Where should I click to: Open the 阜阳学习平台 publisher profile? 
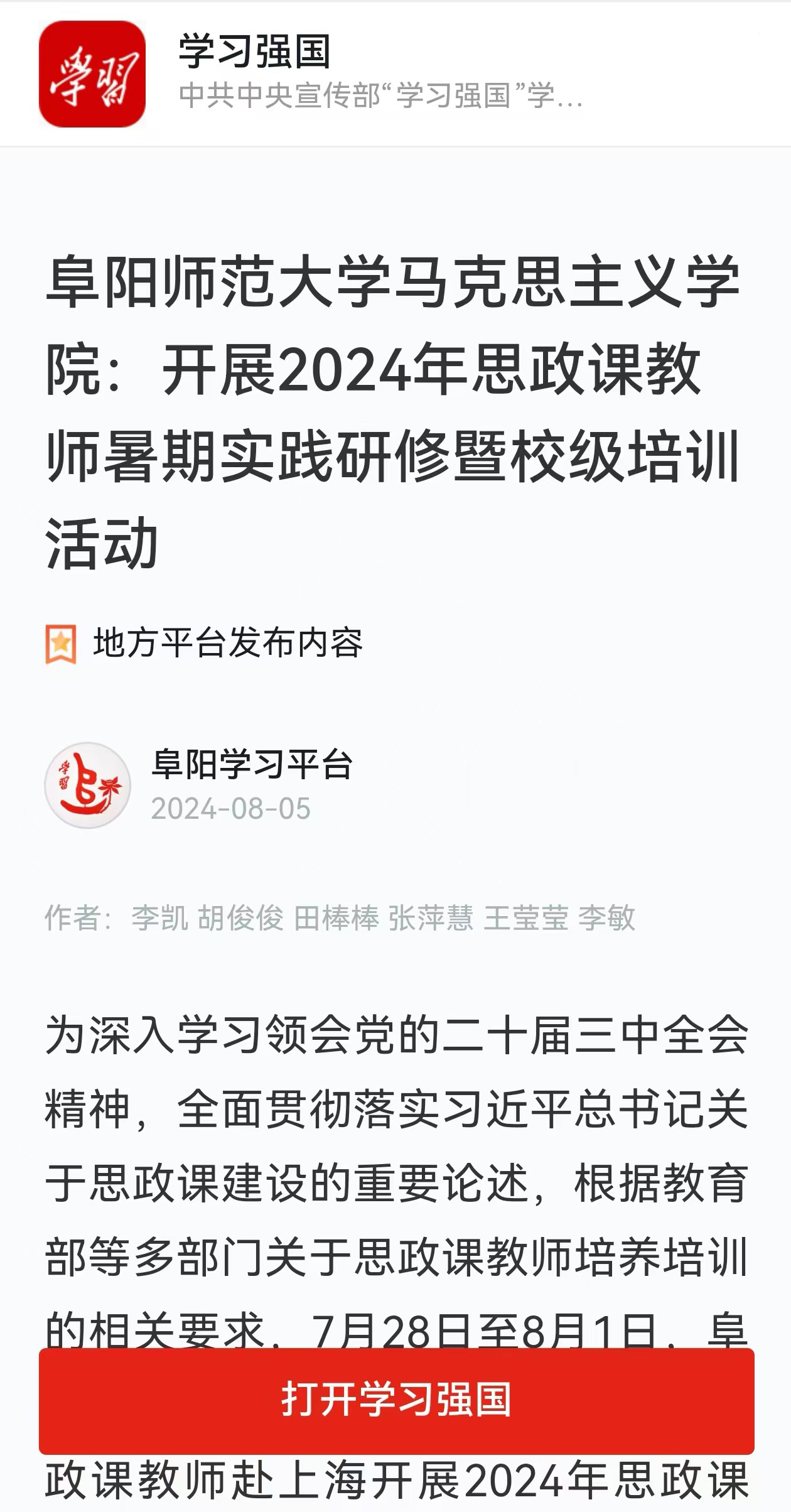click(x=251, y=765)
